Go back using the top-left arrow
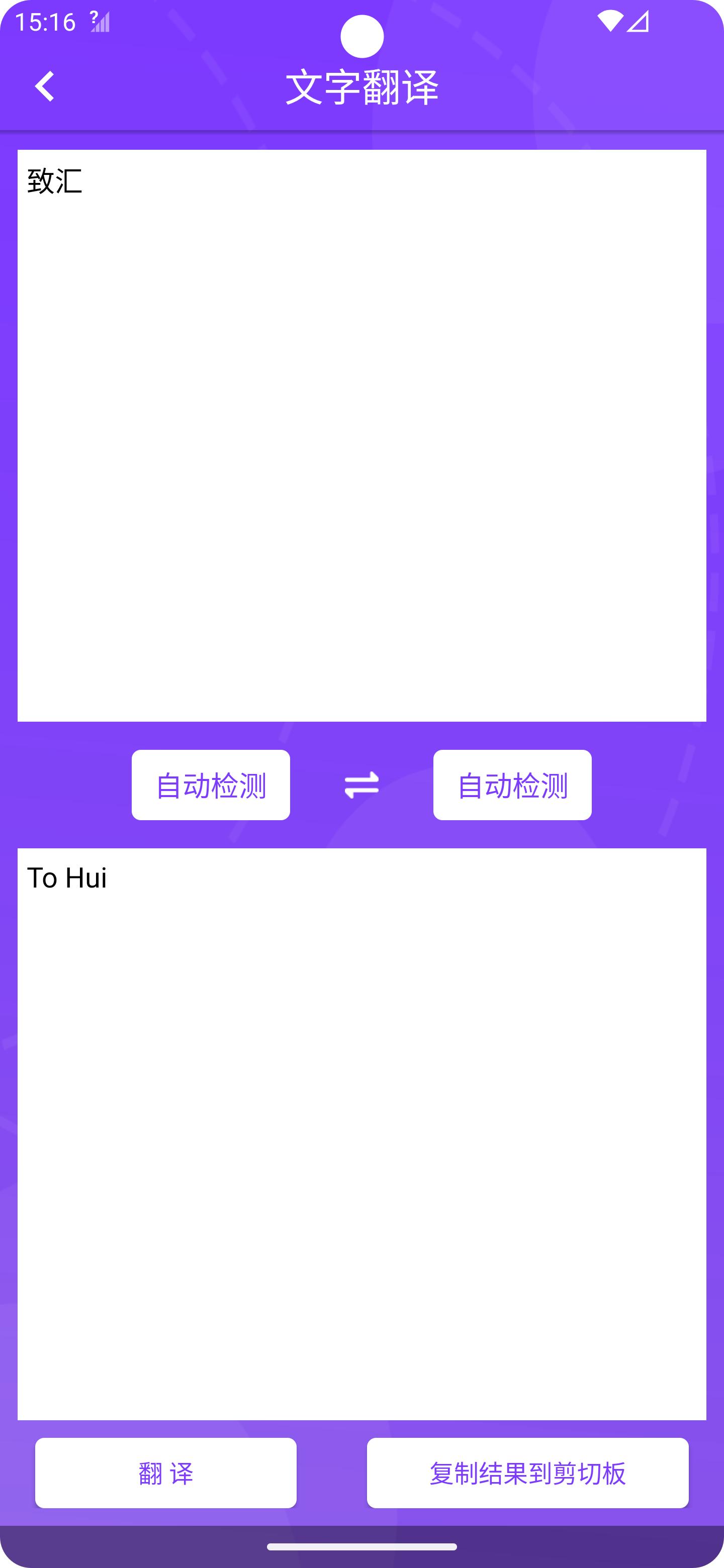Screen dimensions: 724x1568 44,86
